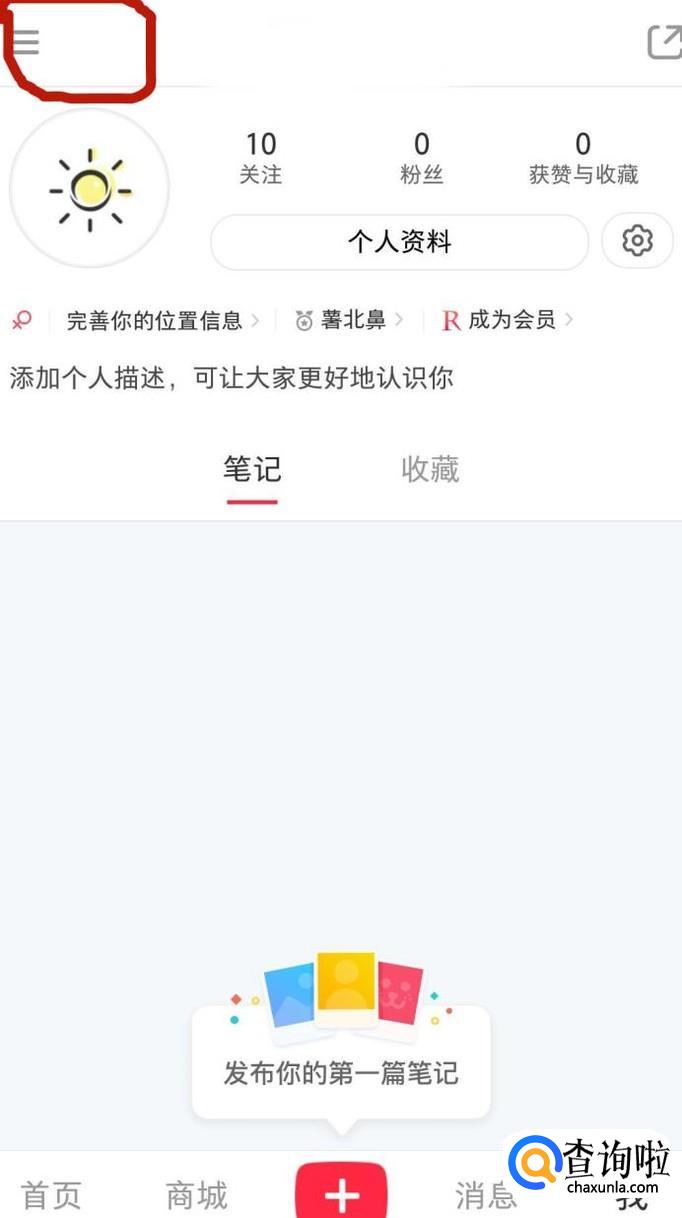The width and height of the screenshot is (682, 1218).
Task: Open the settings gear
Action: tap(637, 241)
